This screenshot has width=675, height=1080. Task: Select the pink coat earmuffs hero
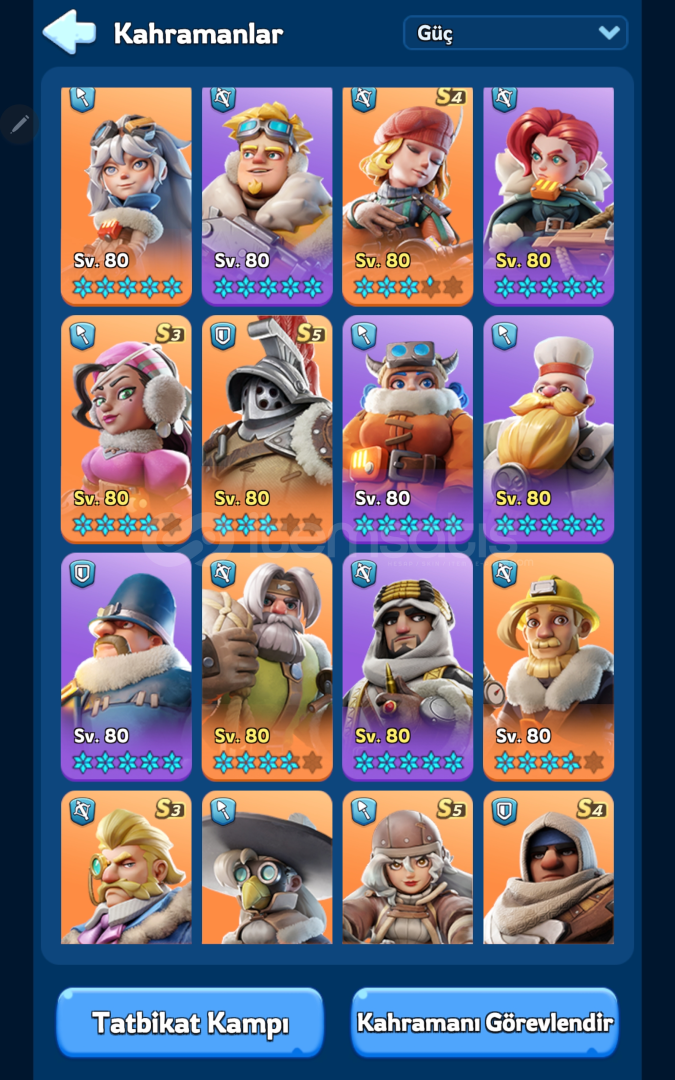(x=127, y=429)
